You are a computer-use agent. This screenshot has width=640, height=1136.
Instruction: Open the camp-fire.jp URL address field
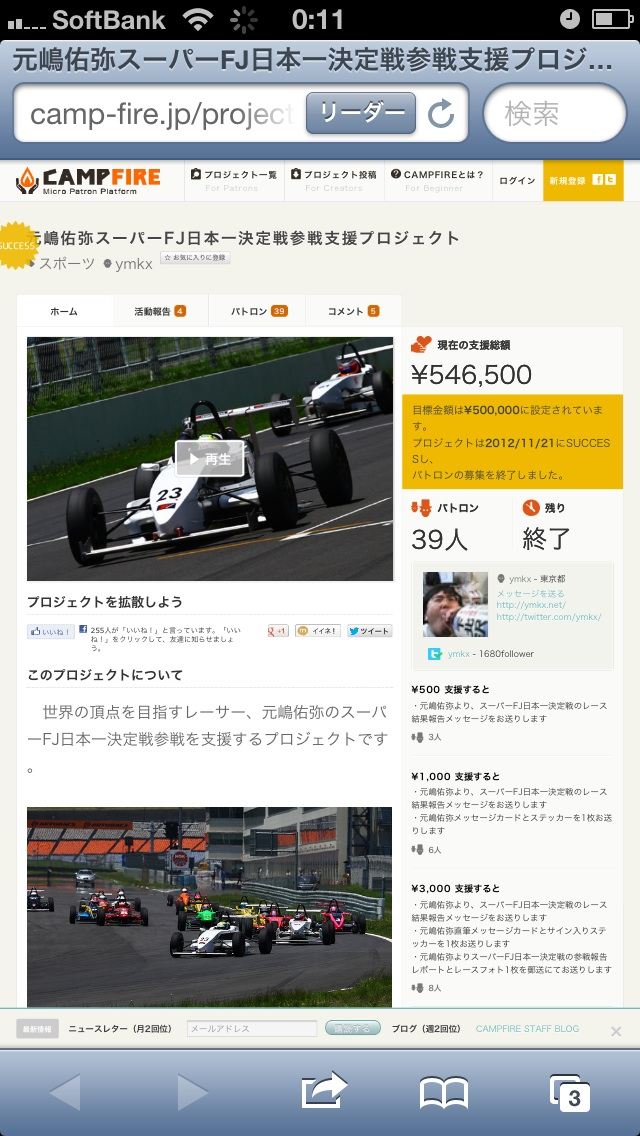point(163,113)
